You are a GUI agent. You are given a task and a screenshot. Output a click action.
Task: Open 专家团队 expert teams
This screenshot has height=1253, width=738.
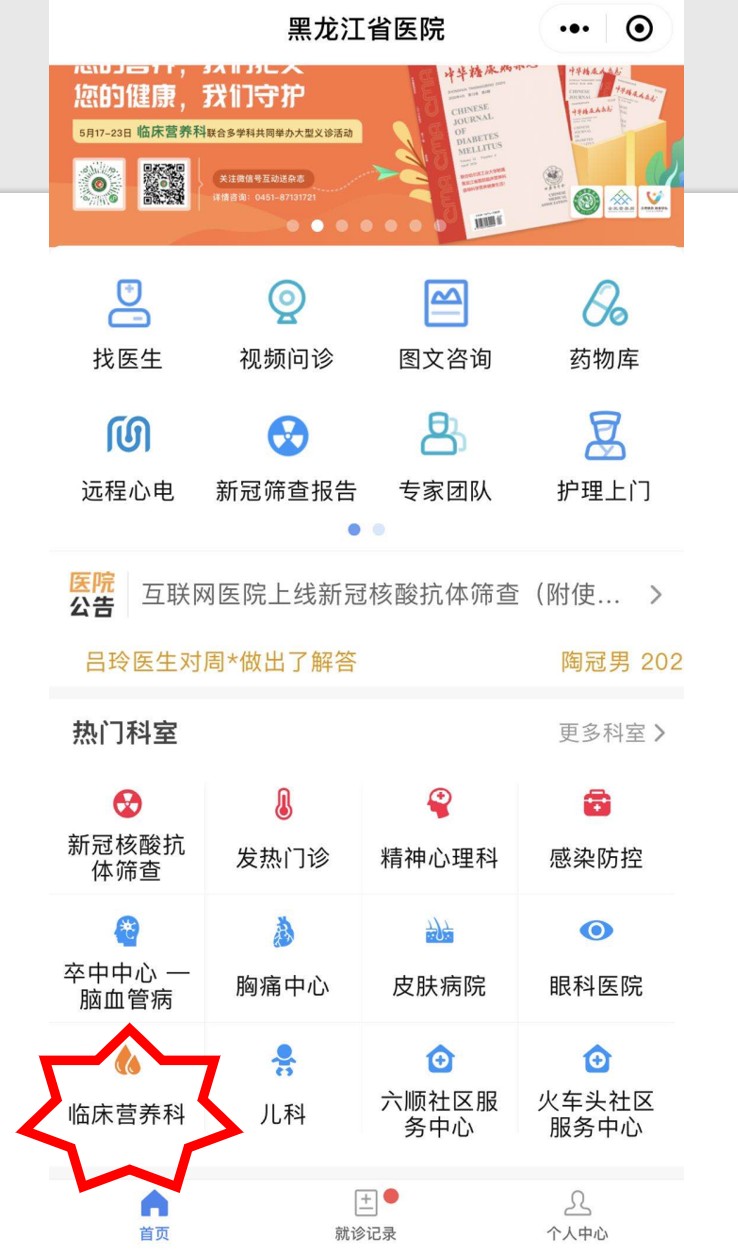coord(445,458)
